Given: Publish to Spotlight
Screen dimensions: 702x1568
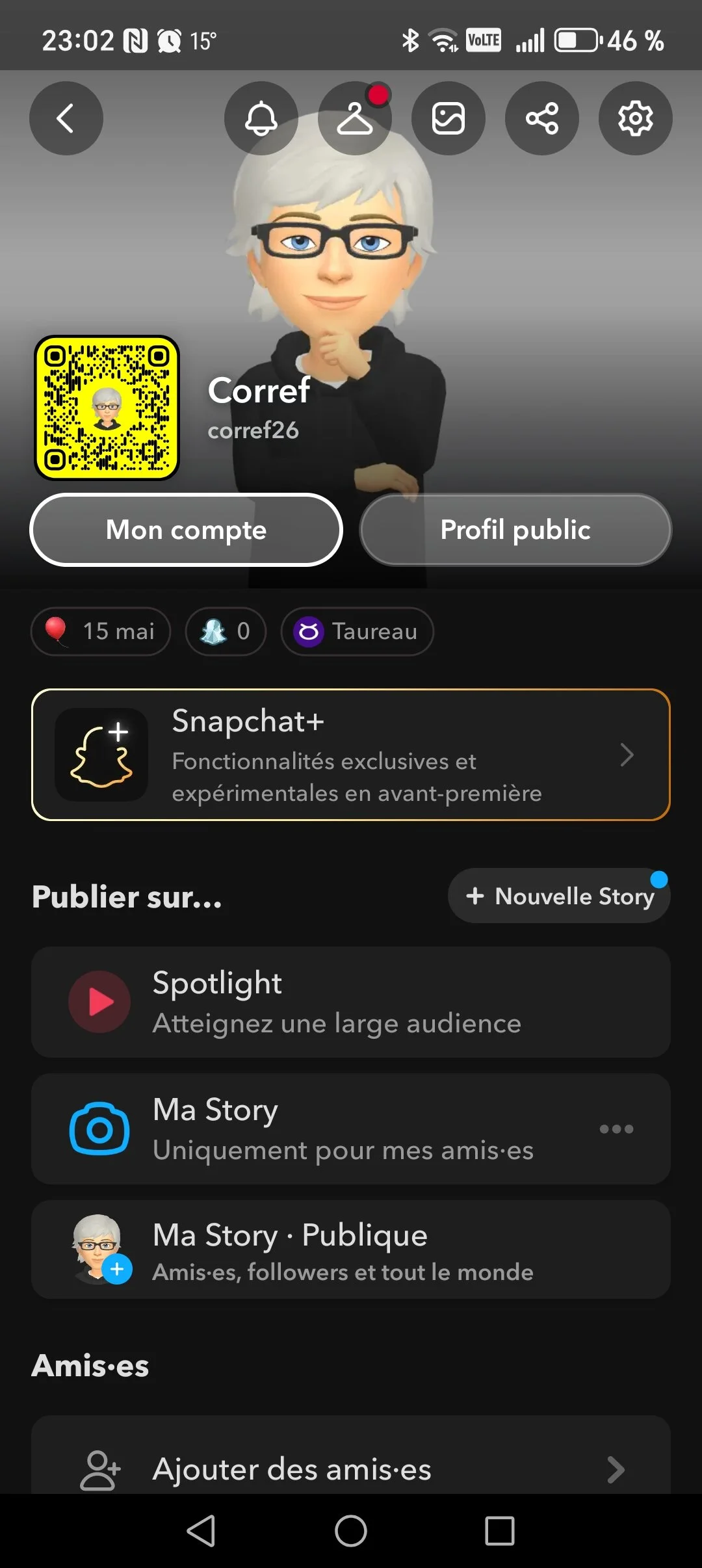Looking at the screenshot, I should click(x=351, y=1002).
